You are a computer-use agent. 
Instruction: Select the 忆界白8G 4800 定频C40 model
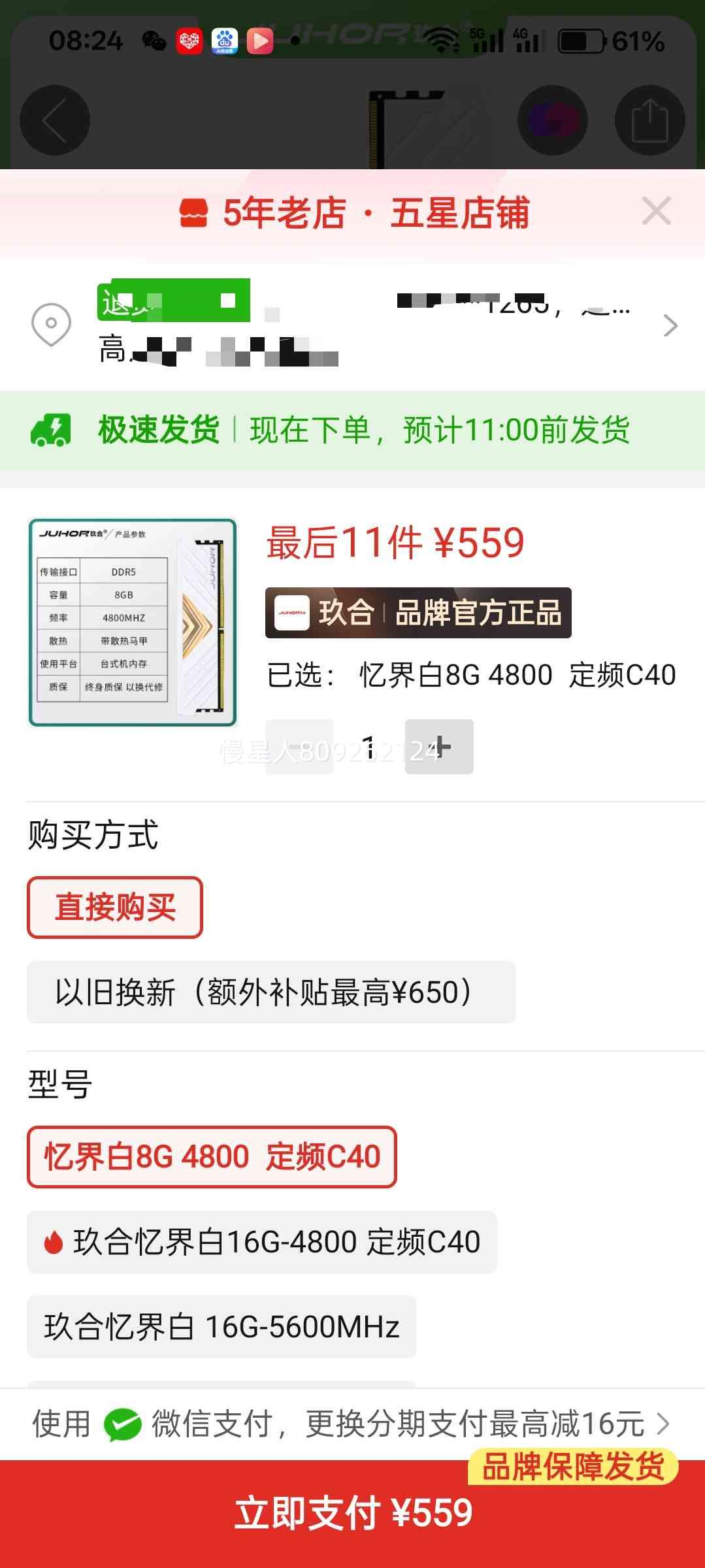pos(210,1158)
